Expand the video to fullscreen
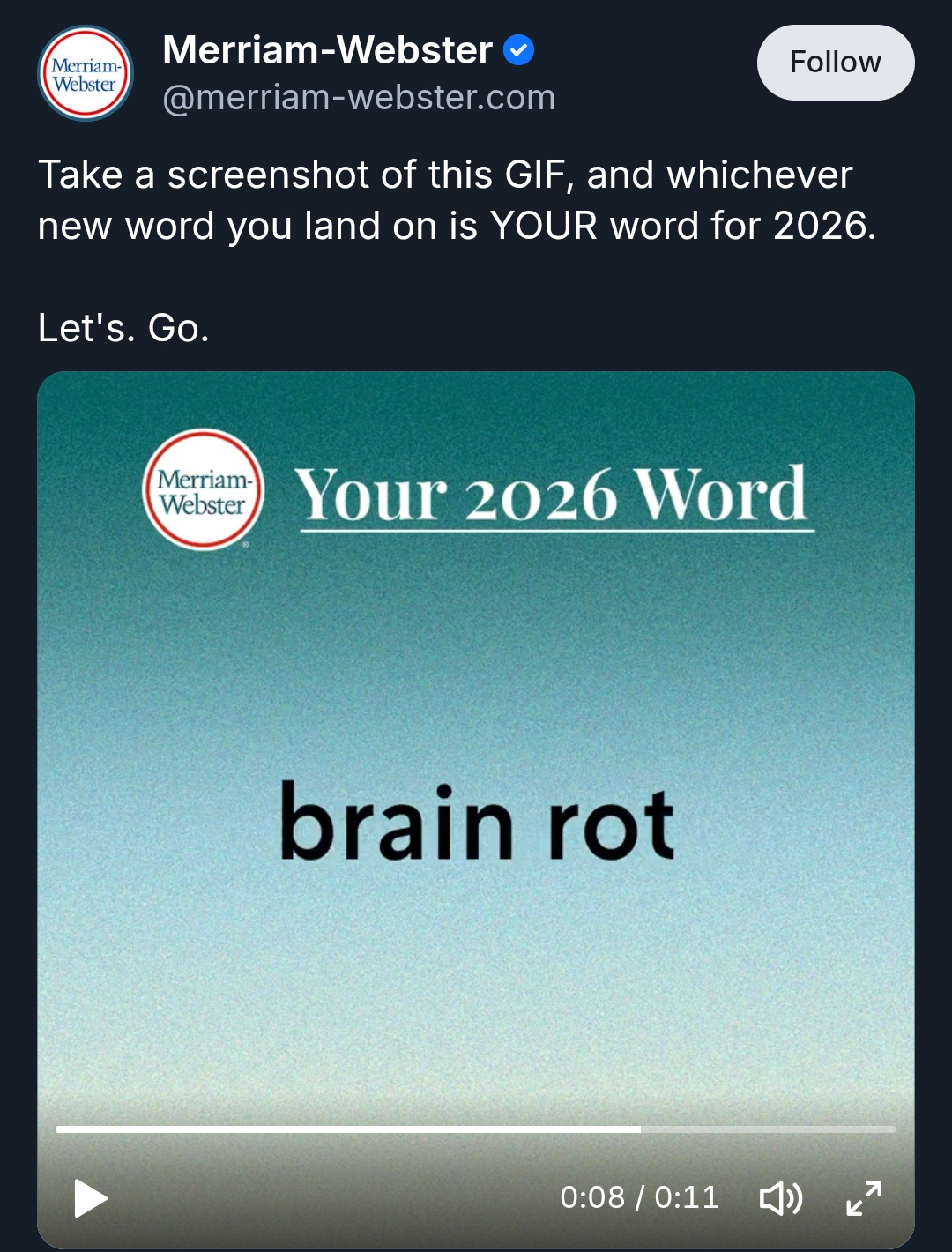Image resolution: width=952 pixels, height=1252 pixels. pos(864,1198)
